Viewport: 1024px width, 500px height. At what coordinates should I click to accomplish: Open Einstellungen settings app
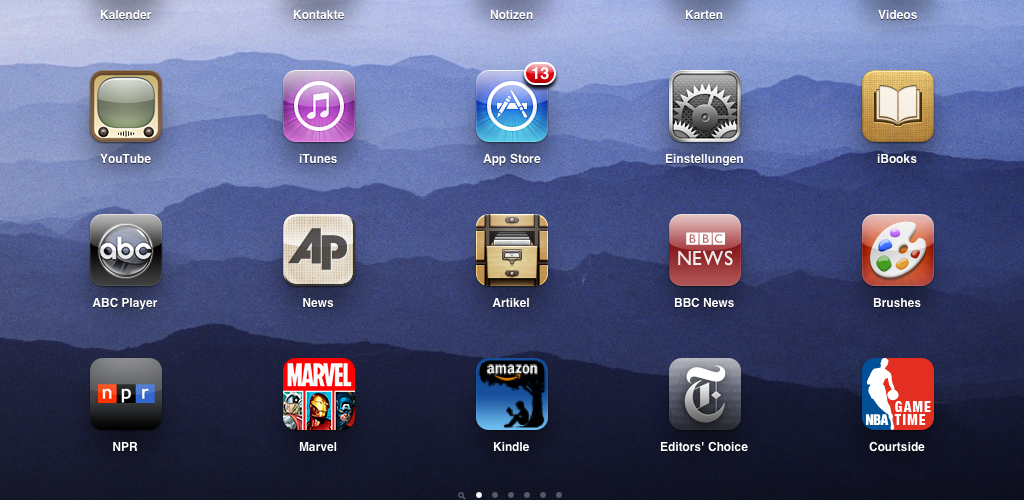pos(705,107)
